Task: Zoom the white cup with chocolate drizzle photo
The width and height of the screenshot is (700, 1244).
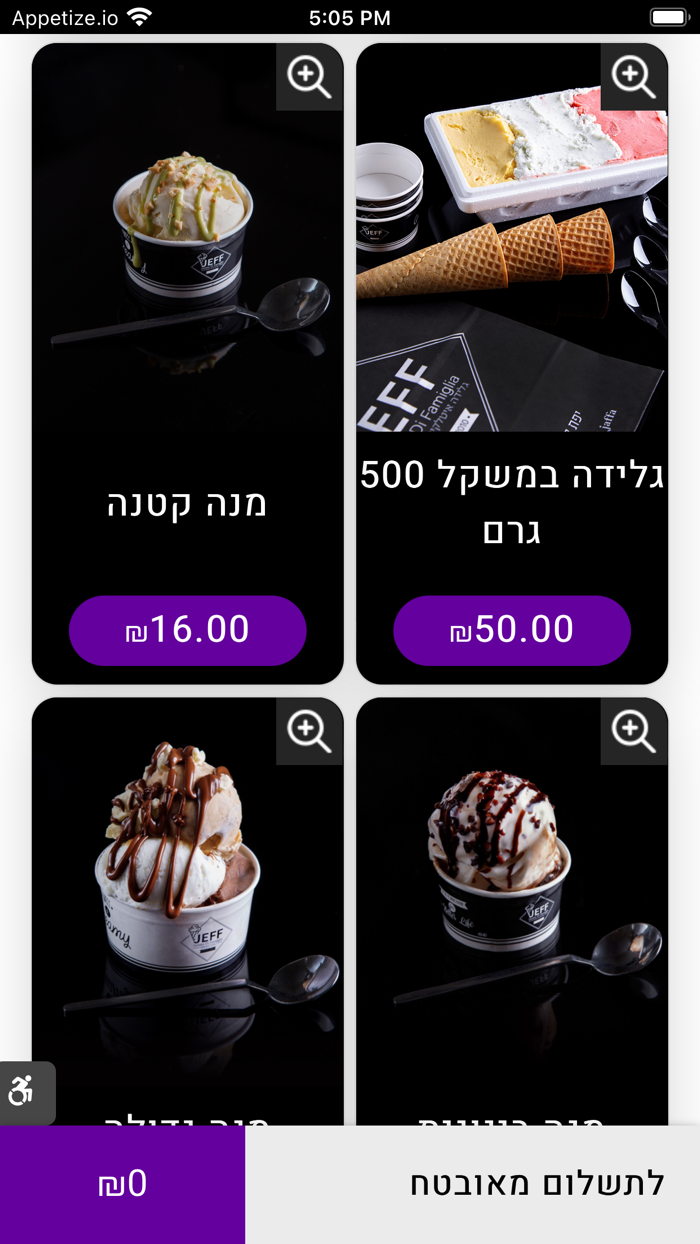Action: (309, 731)
